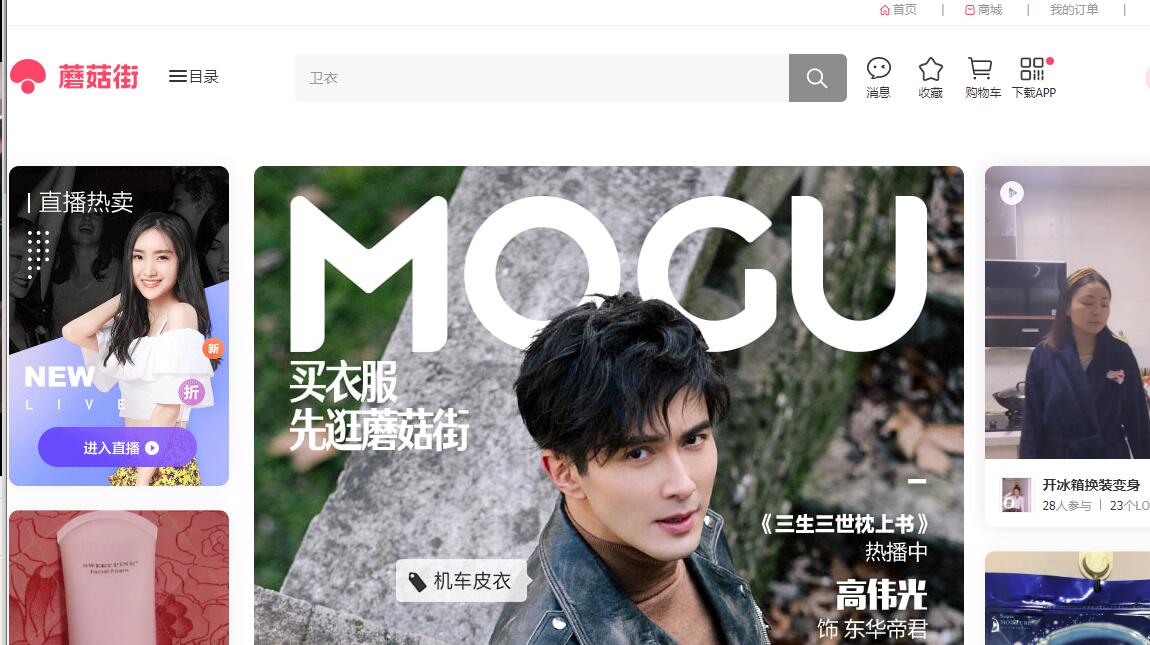Open the 首页 home link
Image resolution: width=1150 pixels, height=645 pixels.
pyautogui.click(x=898, y=10)
